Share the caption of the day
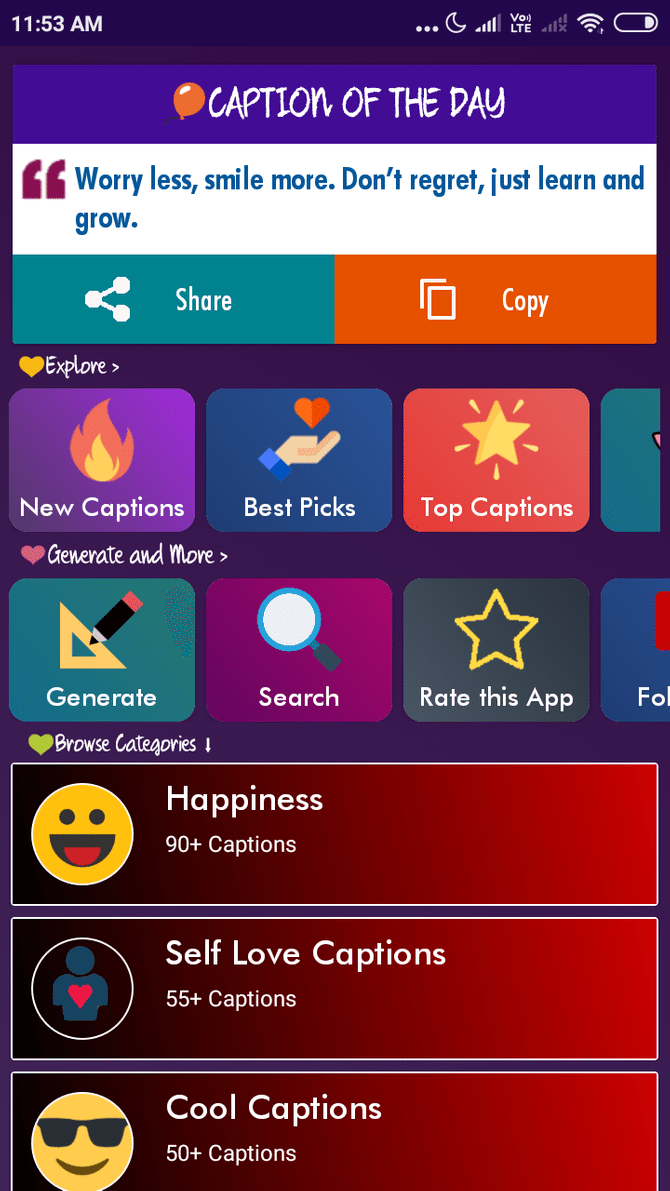670x1191 pixels. coord(173,300)
